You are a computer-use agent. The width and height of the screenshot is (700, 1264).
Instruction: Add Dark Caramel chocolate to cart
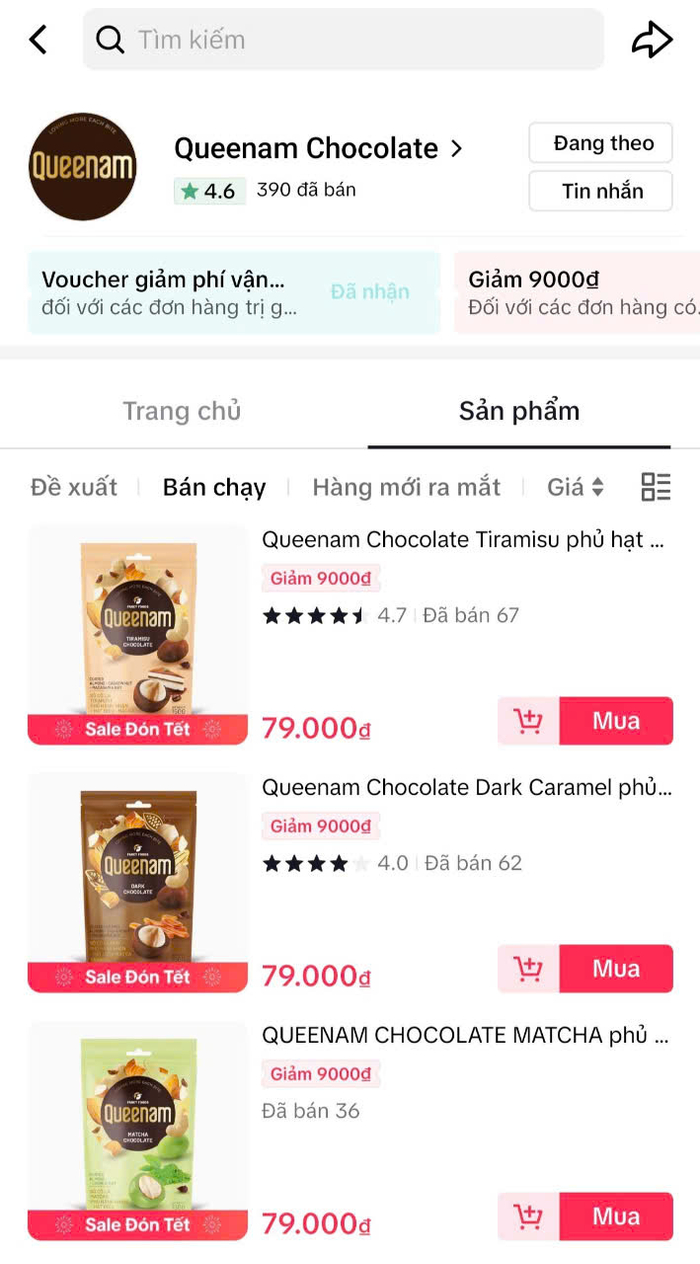coord(528,969)
